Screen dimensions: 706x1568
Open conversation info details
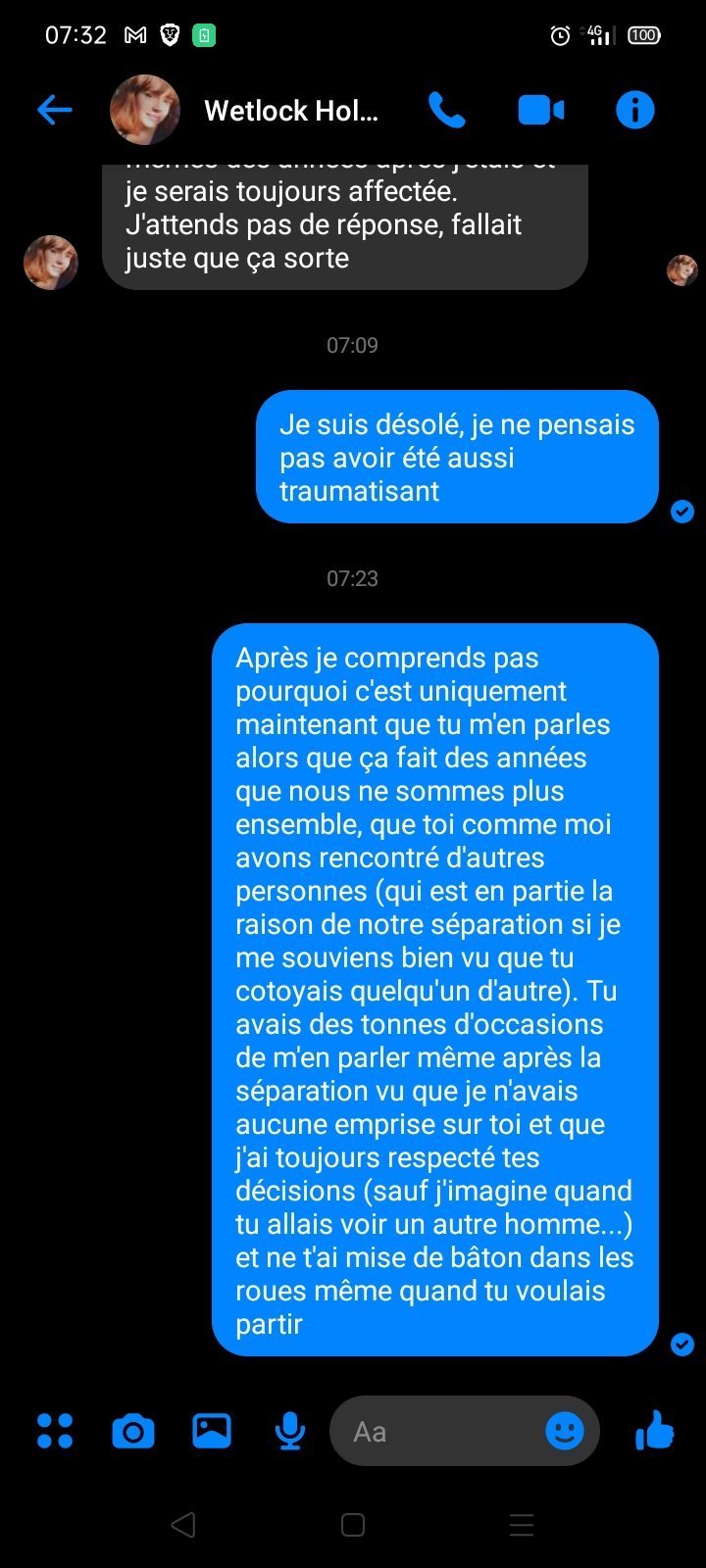(634, 110)
